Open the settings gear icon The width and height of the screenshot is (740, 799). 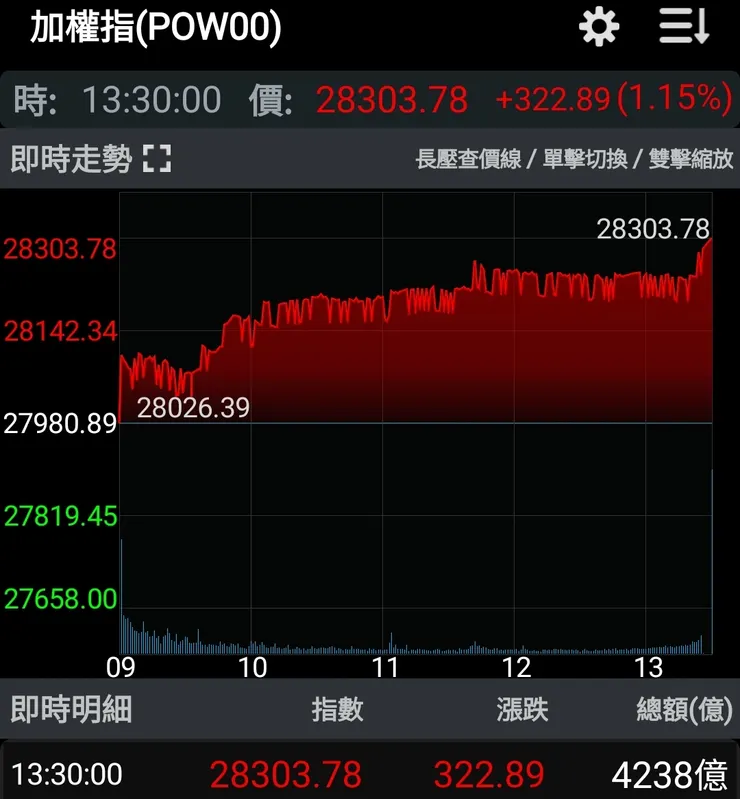598,27
